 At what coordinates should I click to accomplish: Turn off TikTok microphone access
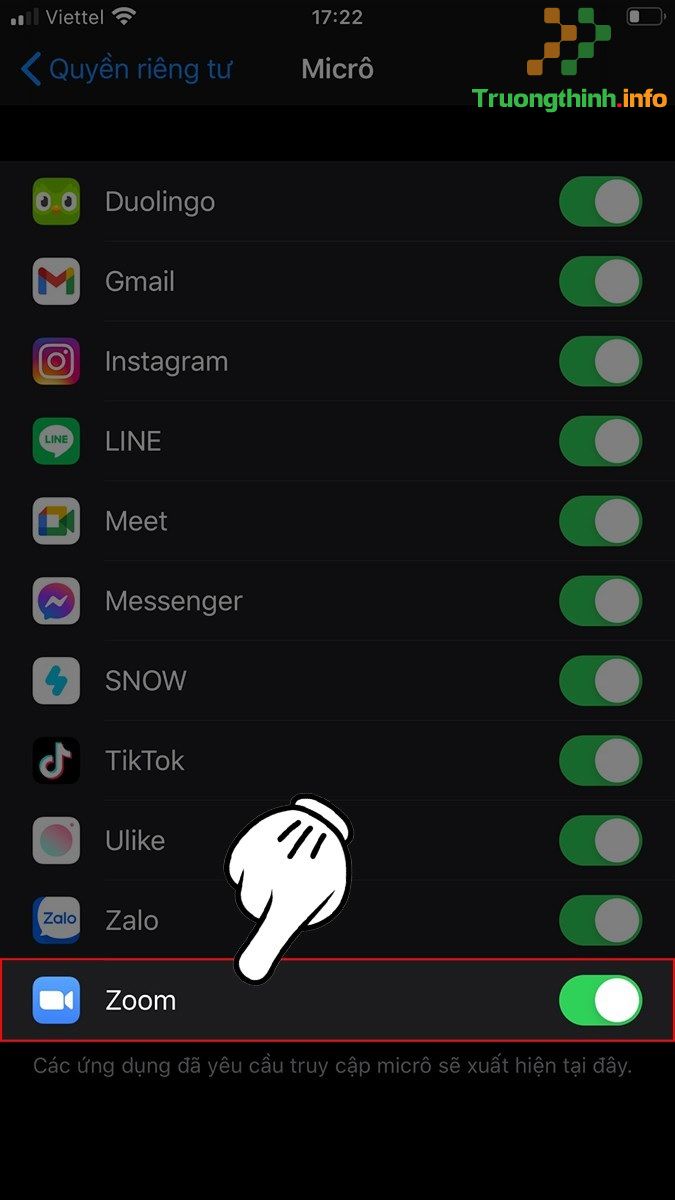(x=600, y=761)
